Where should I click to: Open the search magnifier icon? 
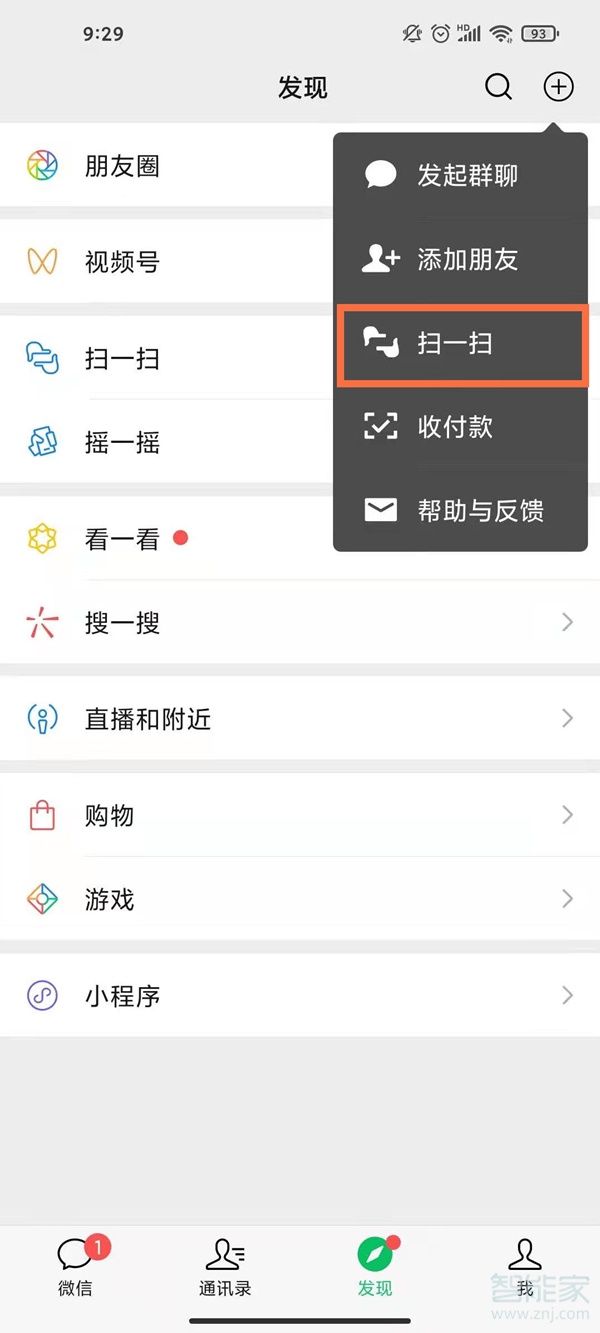coord(498,87)
